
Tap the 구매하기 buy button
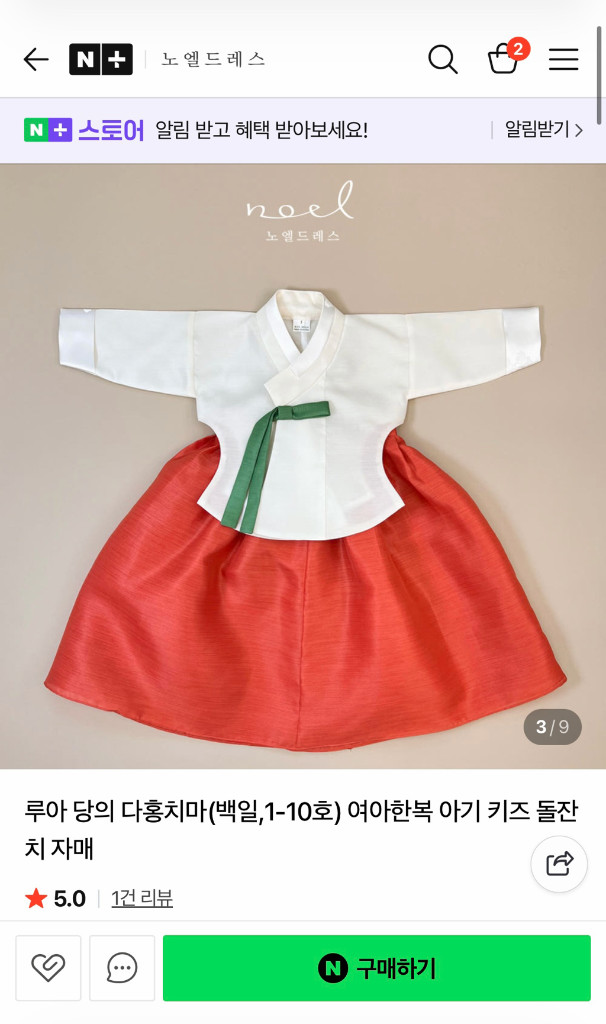coord(377,968)
